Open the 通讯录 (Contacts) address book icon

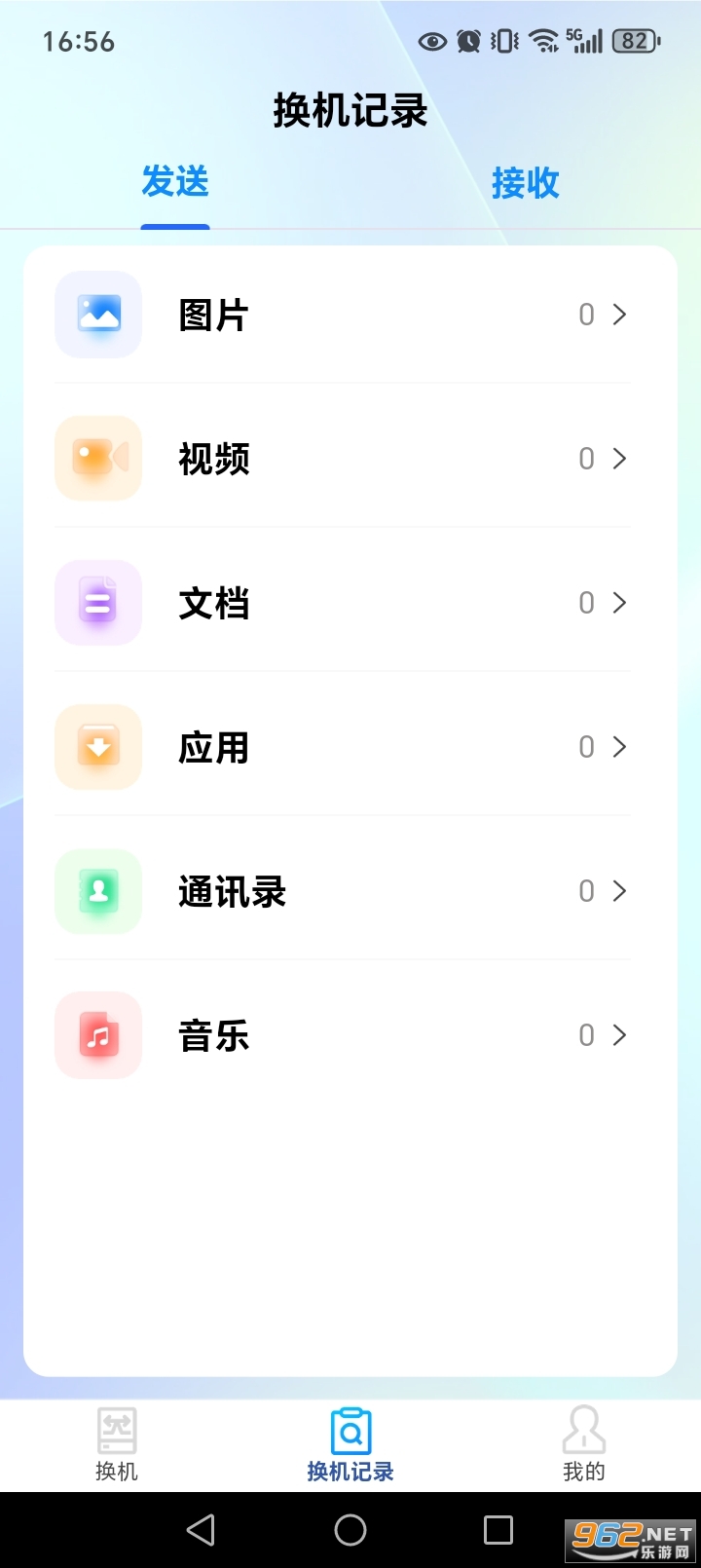[97, 890]
